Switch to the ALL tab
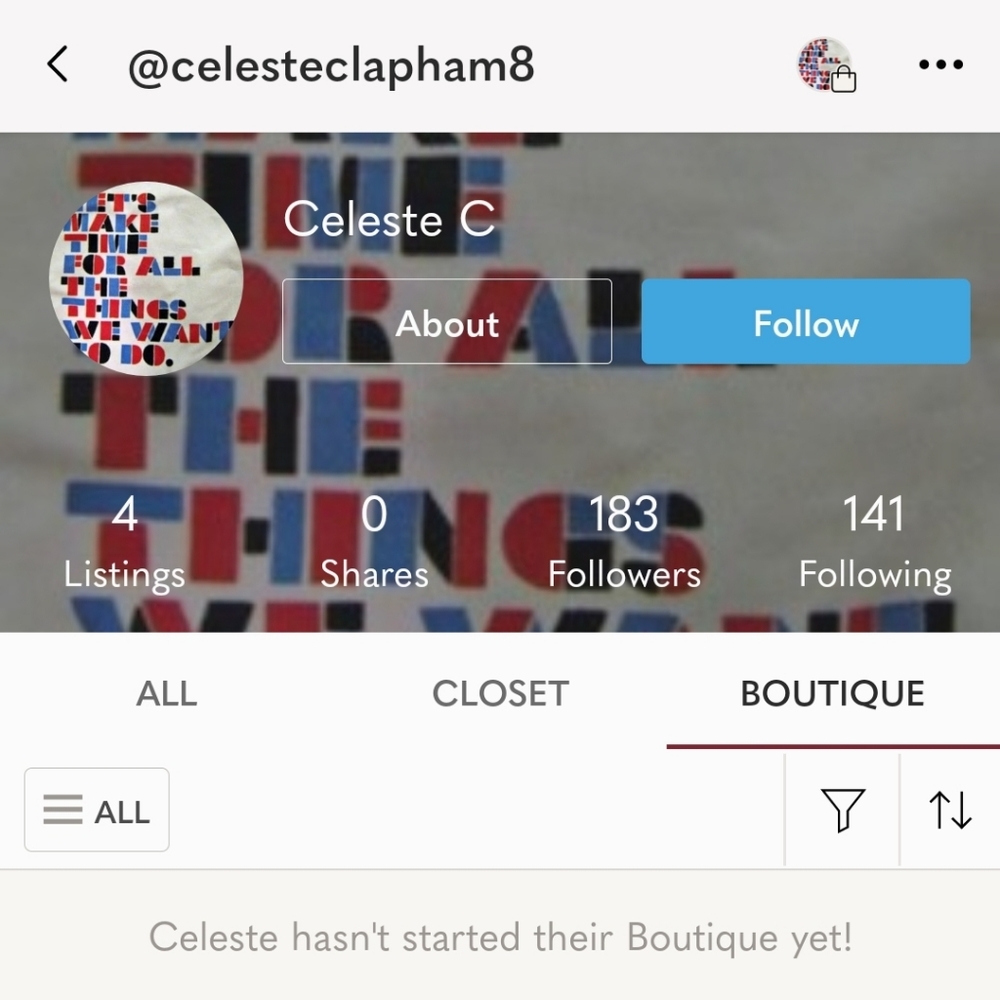The image size is (1000, 1000). click(166, 693)
